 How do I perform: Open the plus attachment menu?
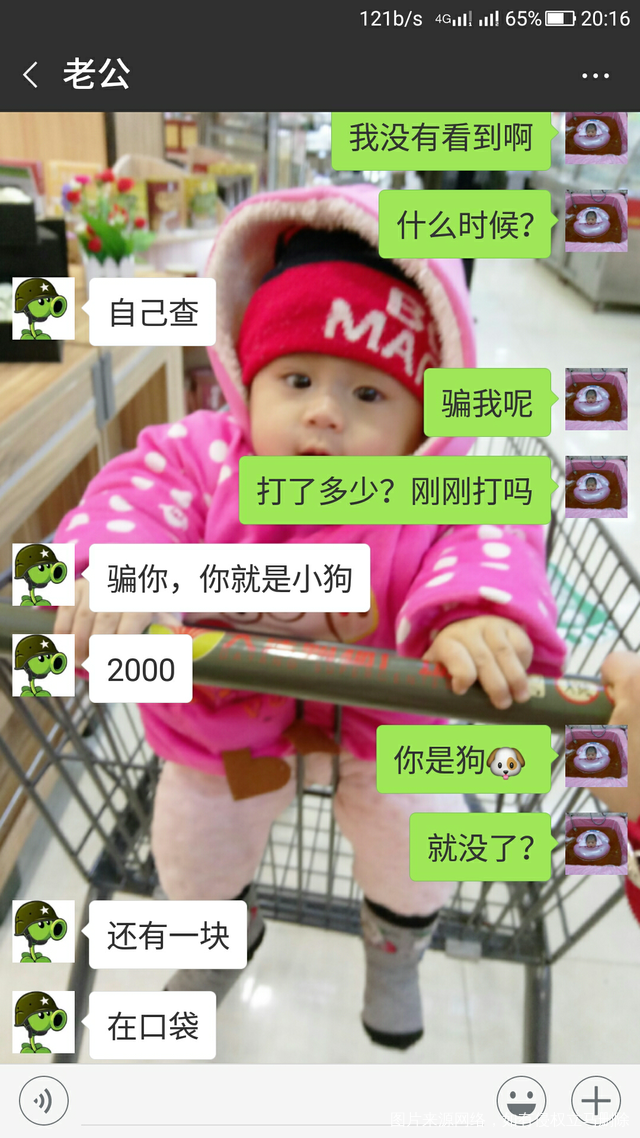coord(596,1101)
